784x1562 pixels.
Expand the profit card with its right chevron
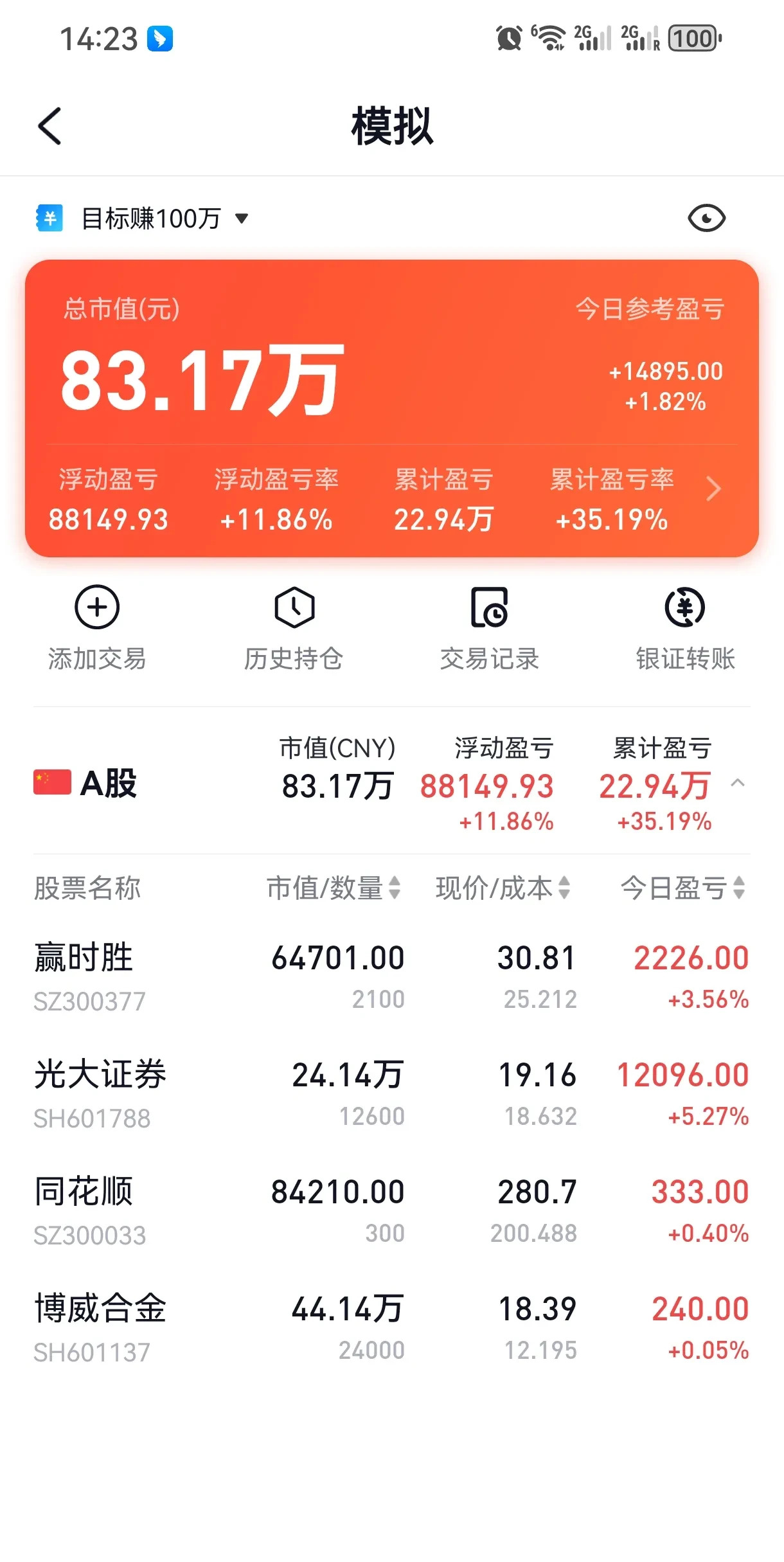(713, 489)
